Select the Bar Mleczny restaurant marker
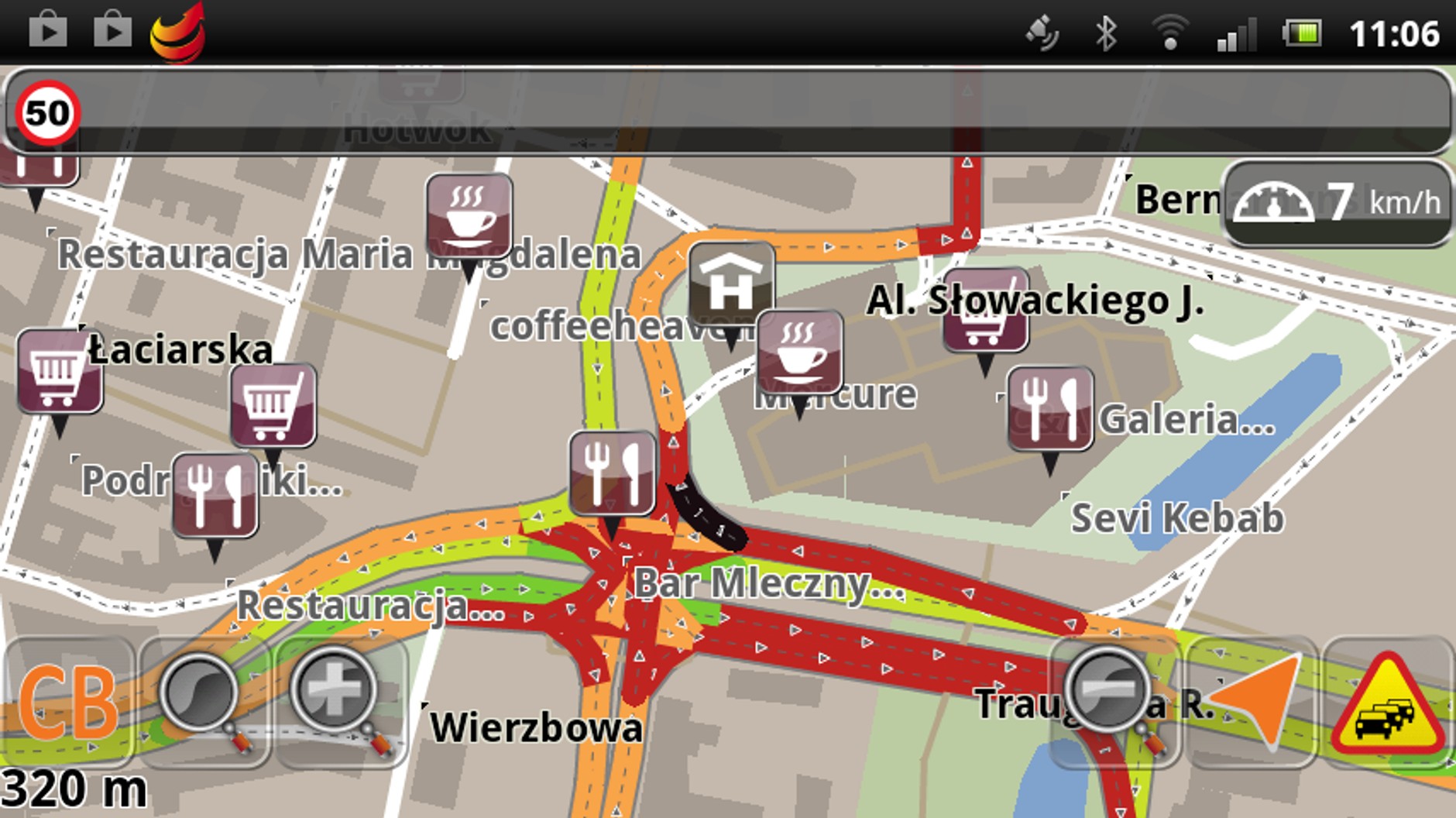 click(612, 474)
